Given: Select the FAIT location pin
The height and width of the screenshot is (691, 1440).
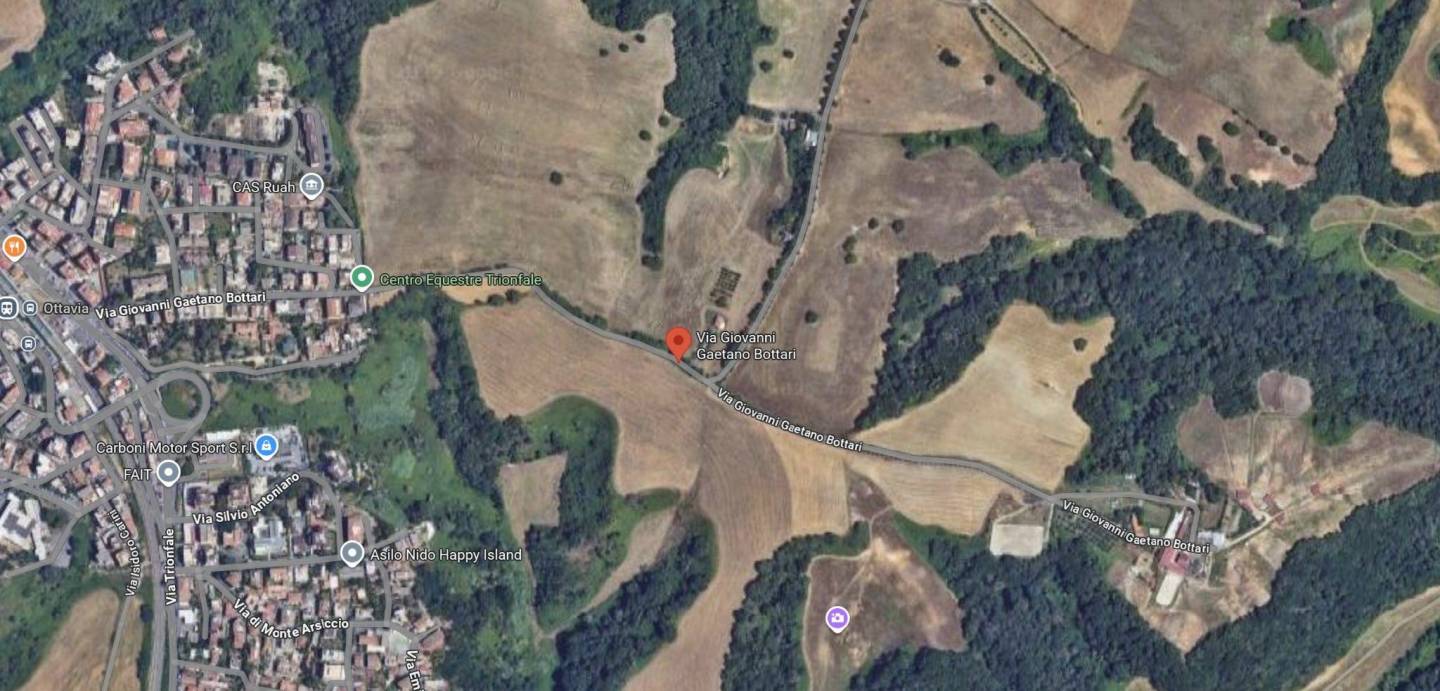Looking at the screenshot, I should (169, 472).
